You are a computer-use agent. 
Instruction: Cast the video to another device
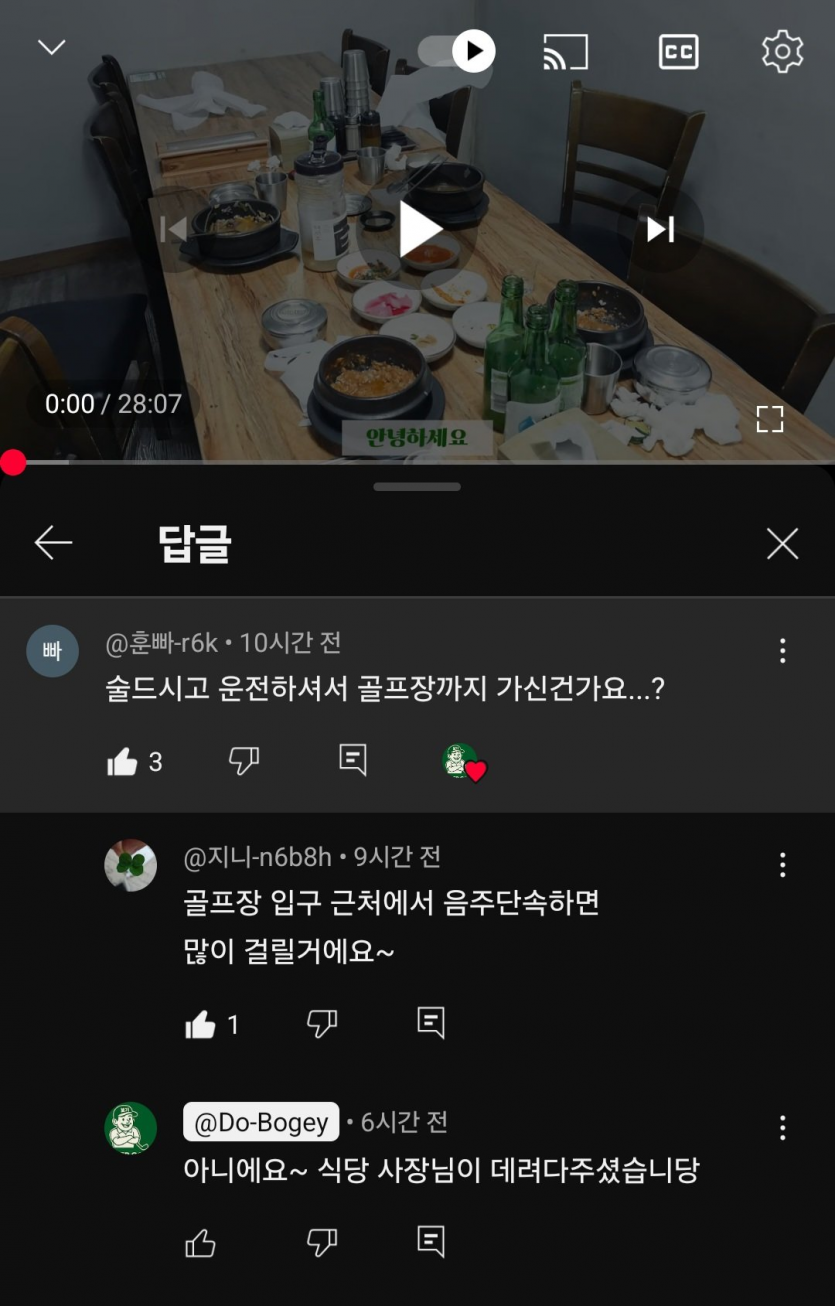pyautogui.click(x=565, y=52)
